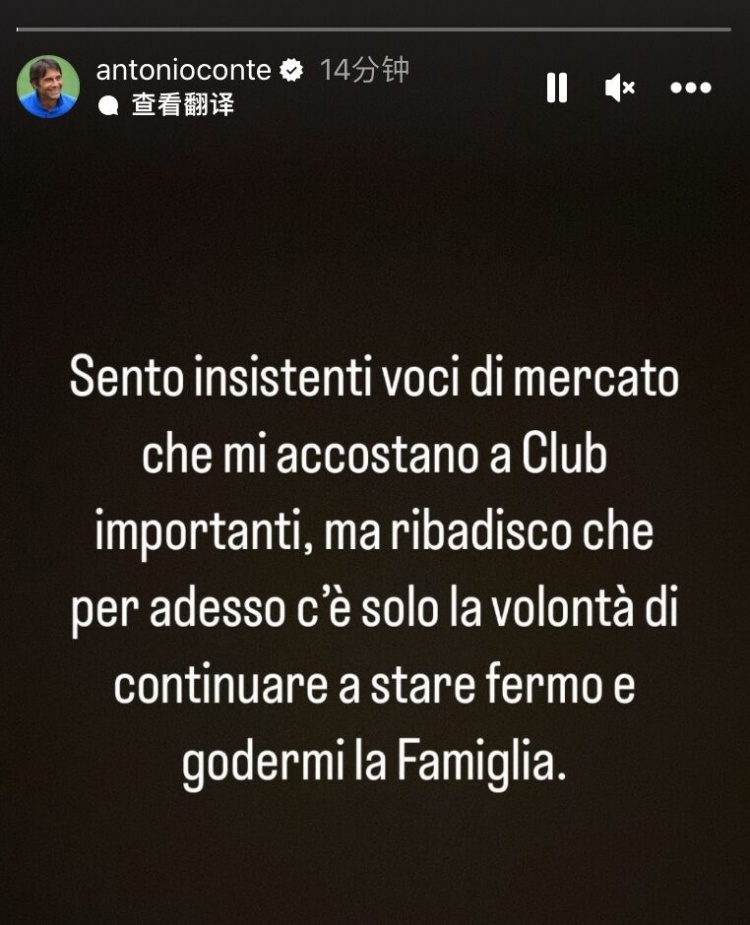
Task: Unmute the story sound
Action: tap(620, 88)
